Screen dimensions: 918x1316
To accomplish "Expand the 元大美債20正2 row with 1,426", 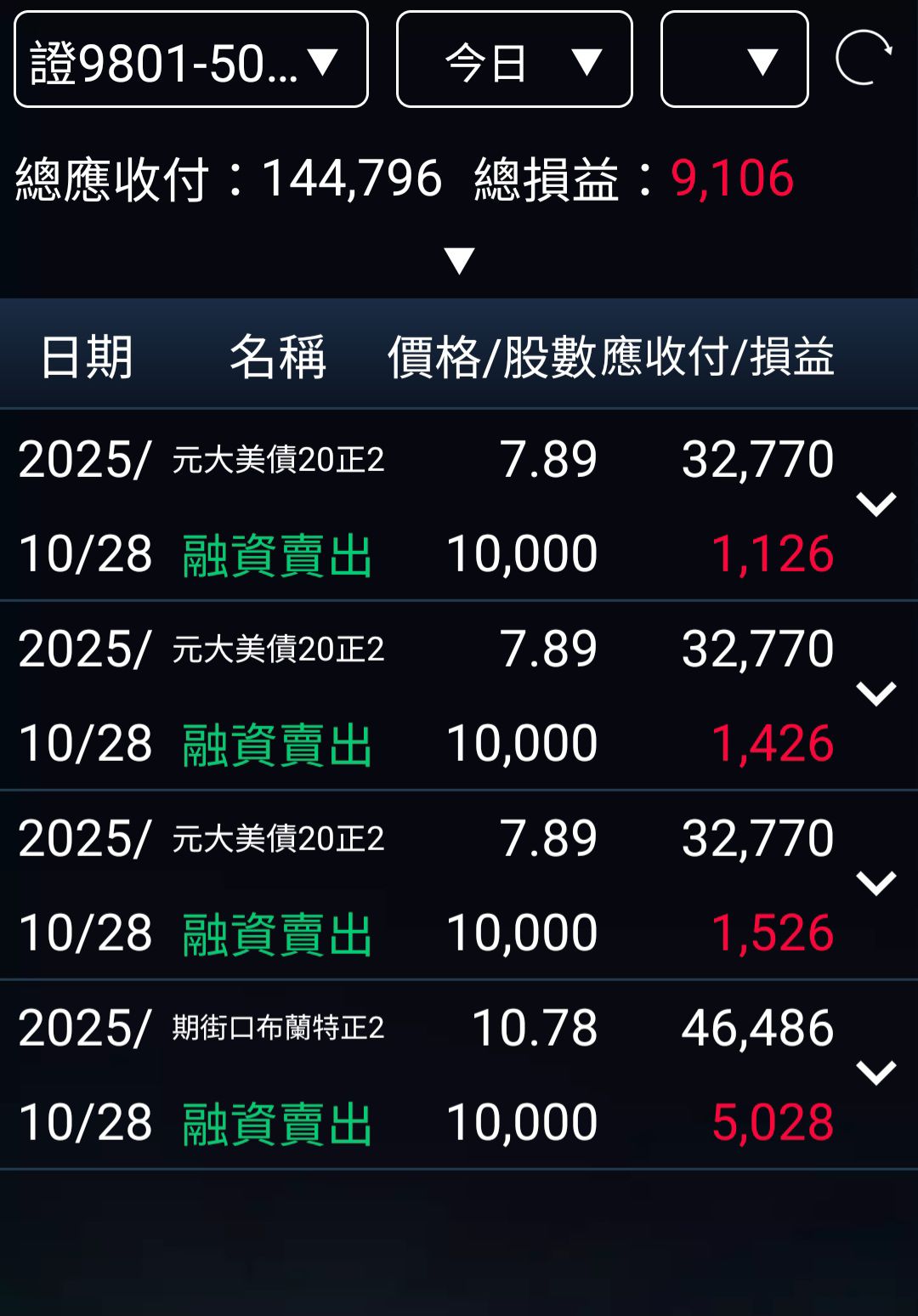I will pyautogui.click(x=876, y=694).
